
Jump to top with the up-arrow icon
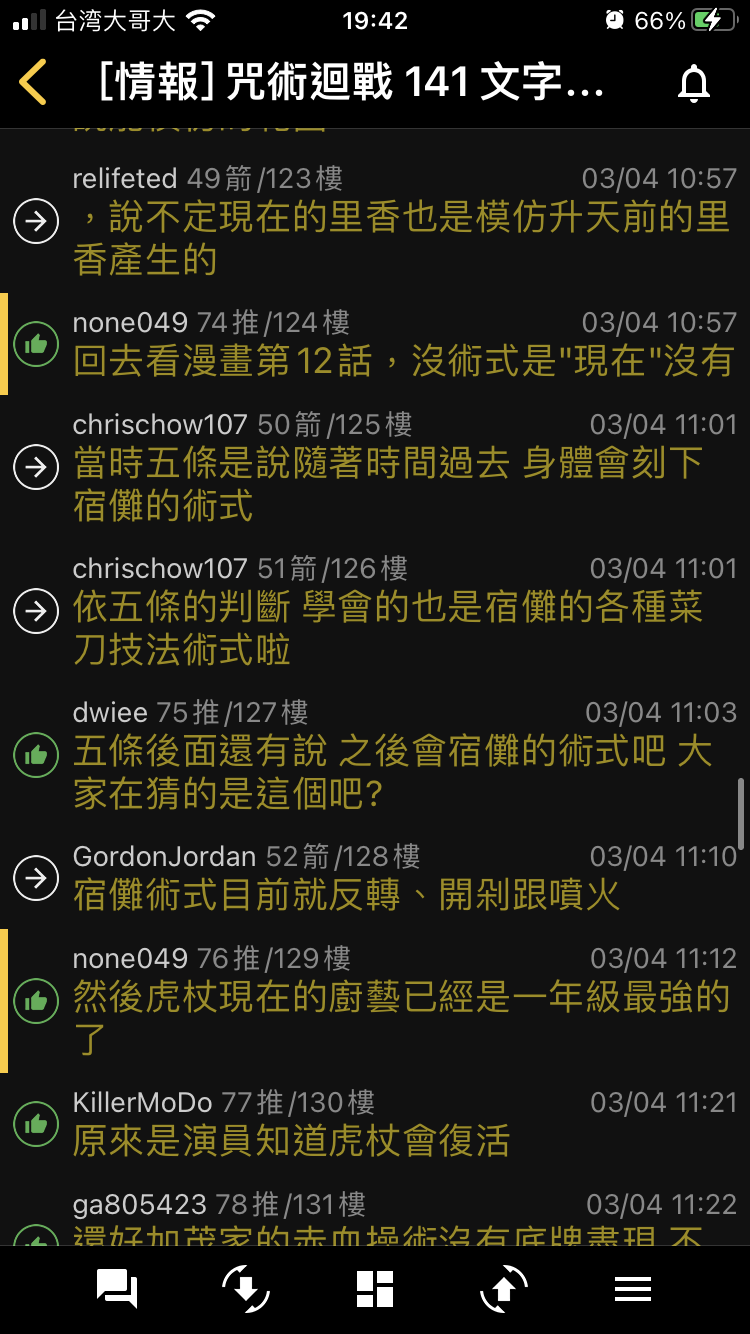(x=504, y=1289)
